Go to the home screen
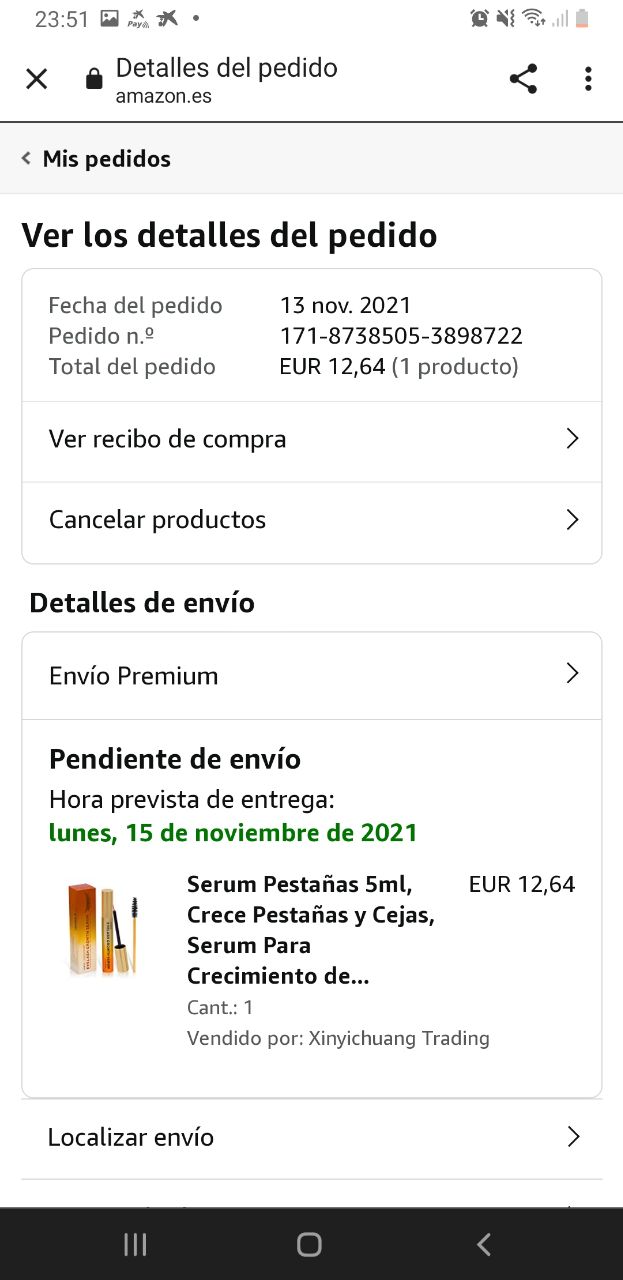 click(310, 1244)
